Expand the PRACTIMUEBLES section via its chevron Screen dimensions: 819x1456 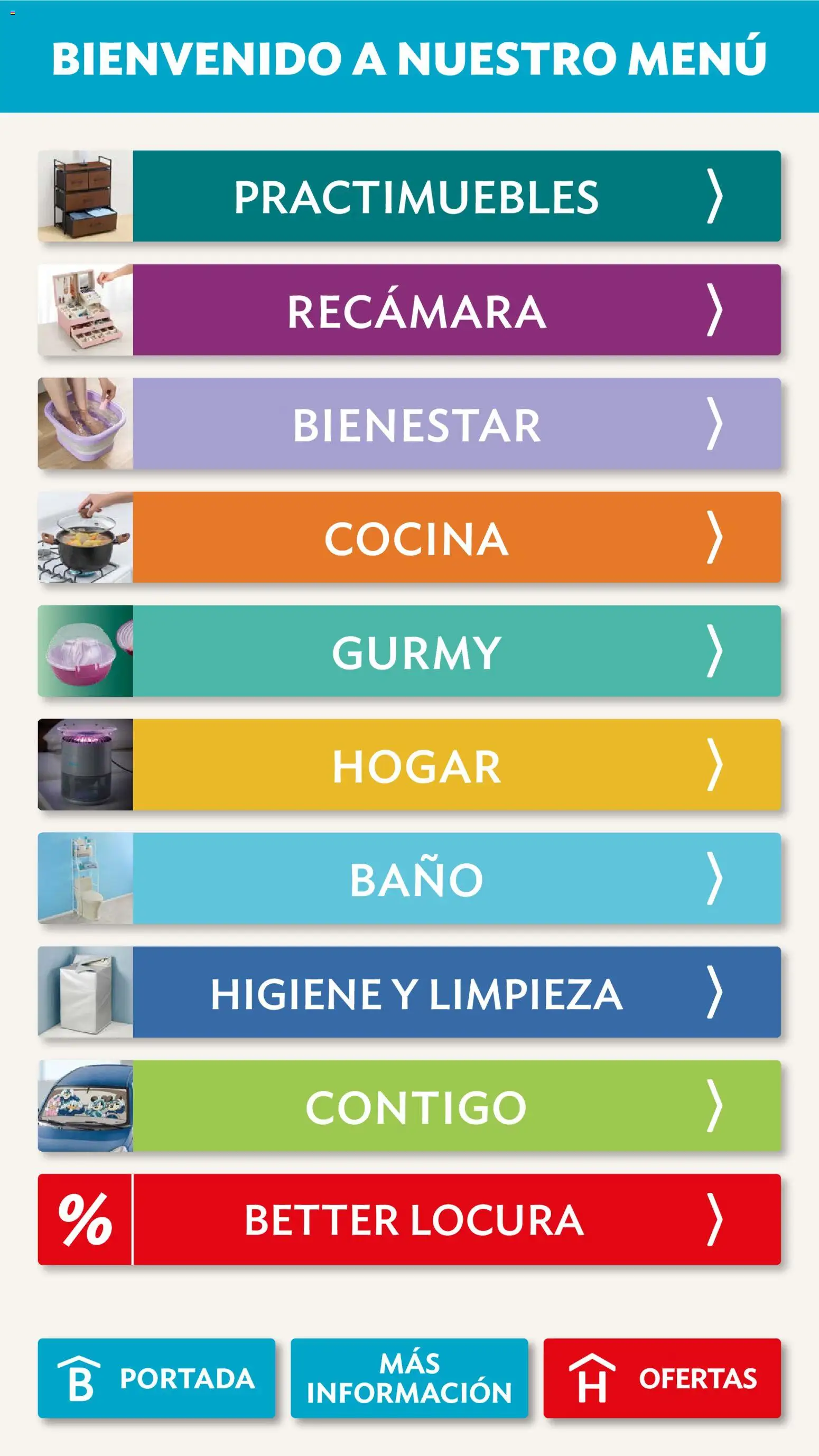715,195
